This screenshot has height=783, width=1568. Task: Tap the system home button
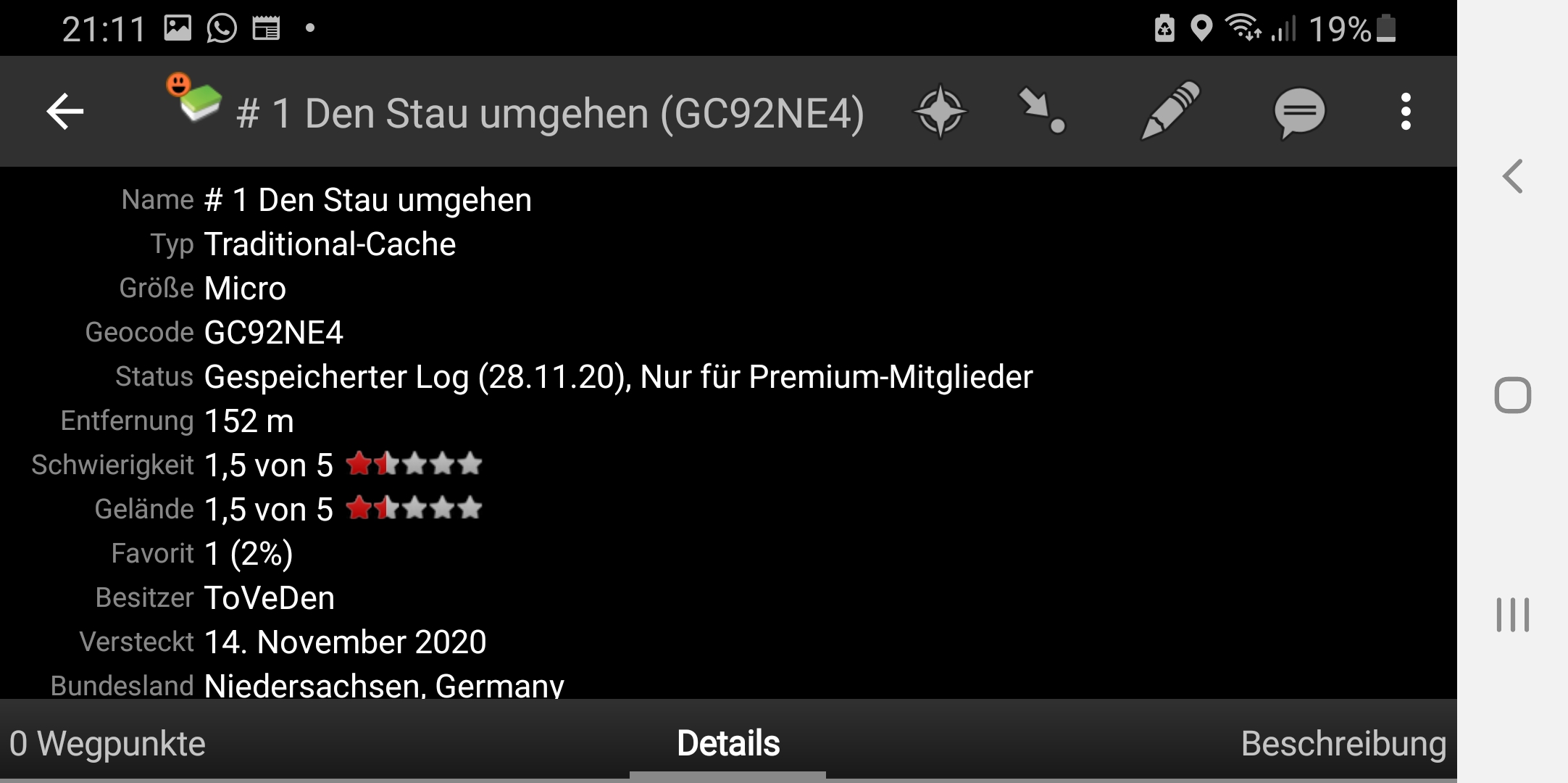click(x=1512, y=395)
